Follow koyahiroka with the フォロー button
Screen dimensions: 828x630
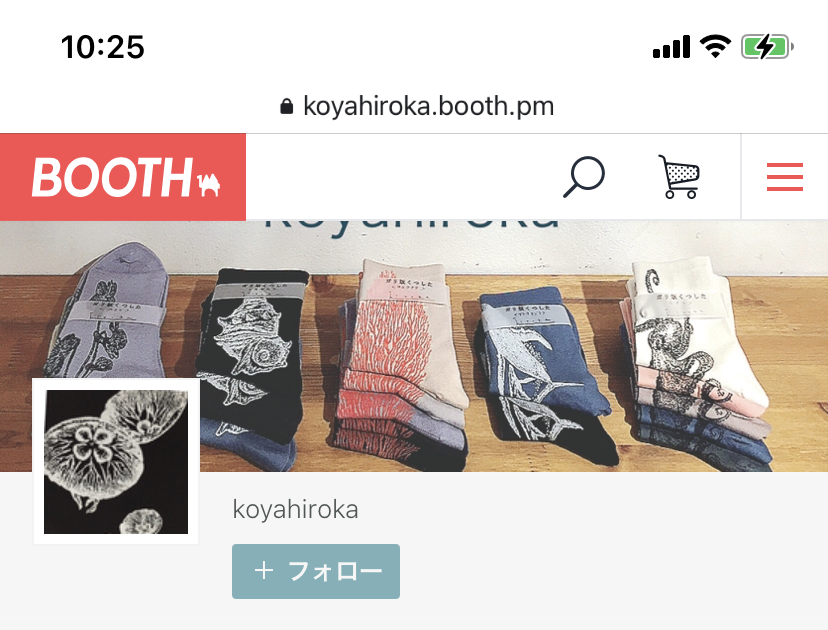tap(316, 571)
